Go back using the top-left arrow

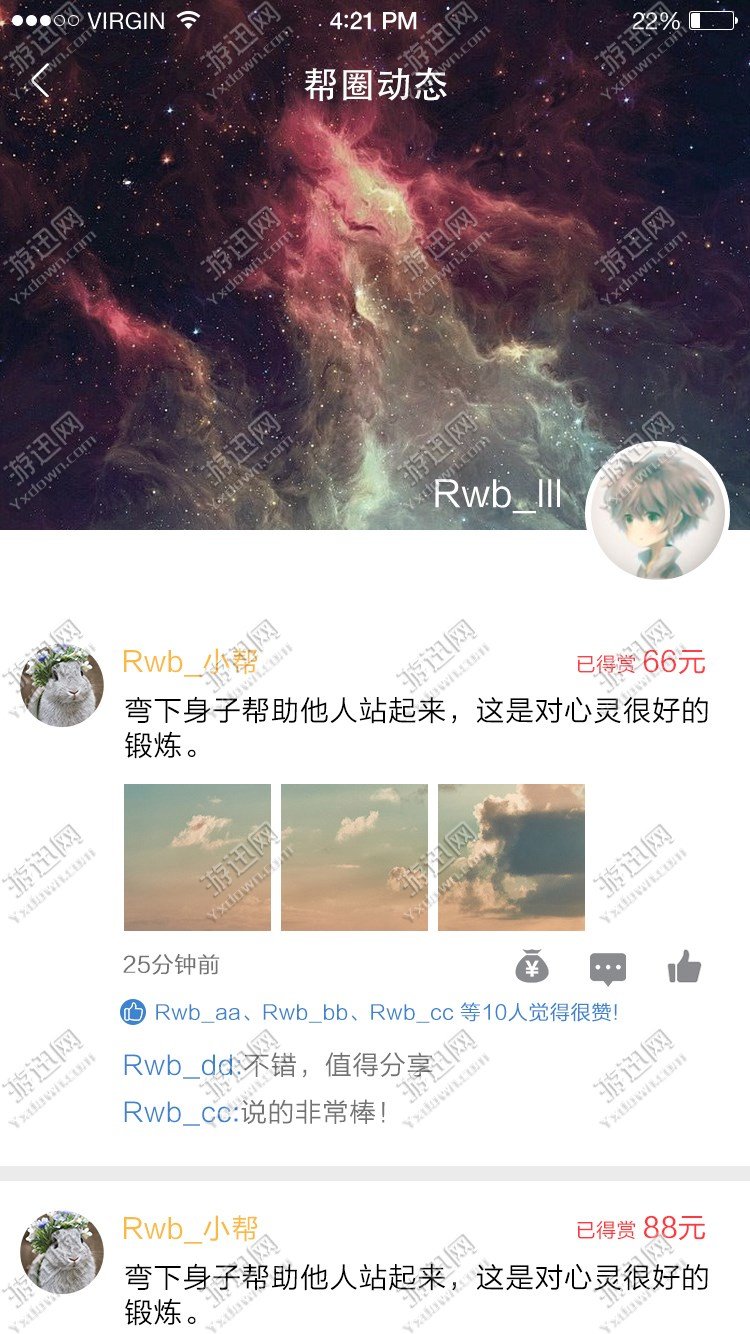click(x=40, y=81)
